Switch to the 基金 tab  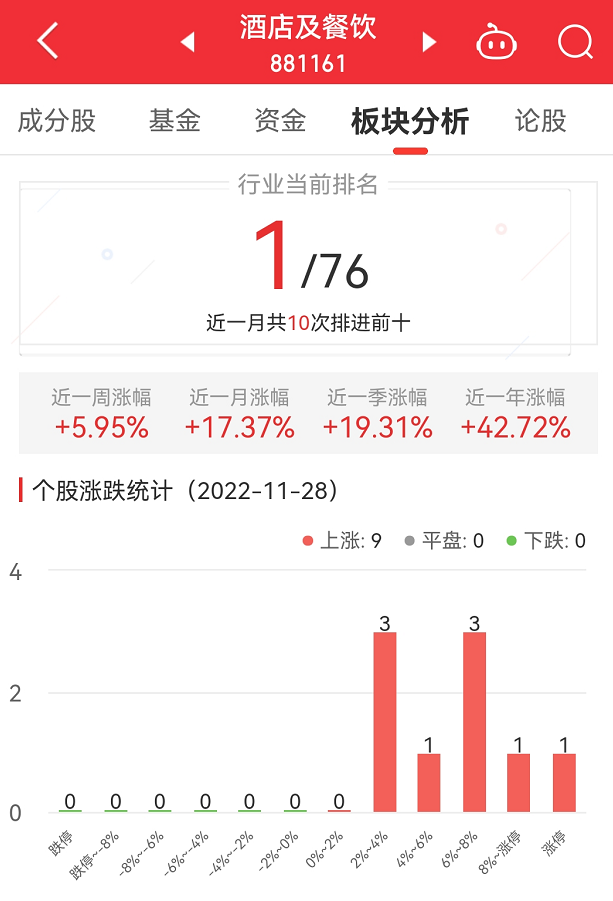[175, 121]
